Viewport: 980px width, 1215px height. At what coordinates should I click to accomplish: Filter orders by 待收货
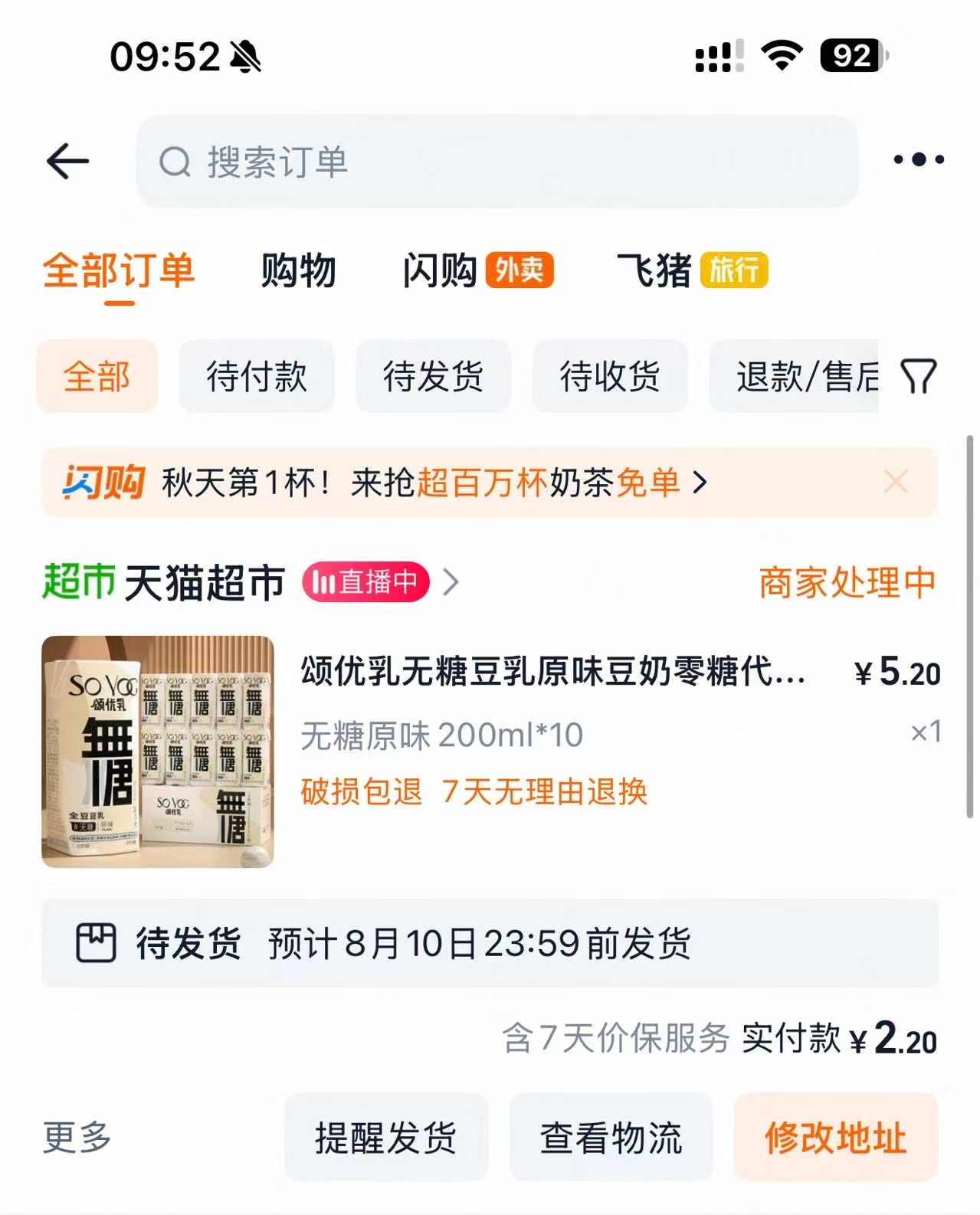click(x=610, y=377)
